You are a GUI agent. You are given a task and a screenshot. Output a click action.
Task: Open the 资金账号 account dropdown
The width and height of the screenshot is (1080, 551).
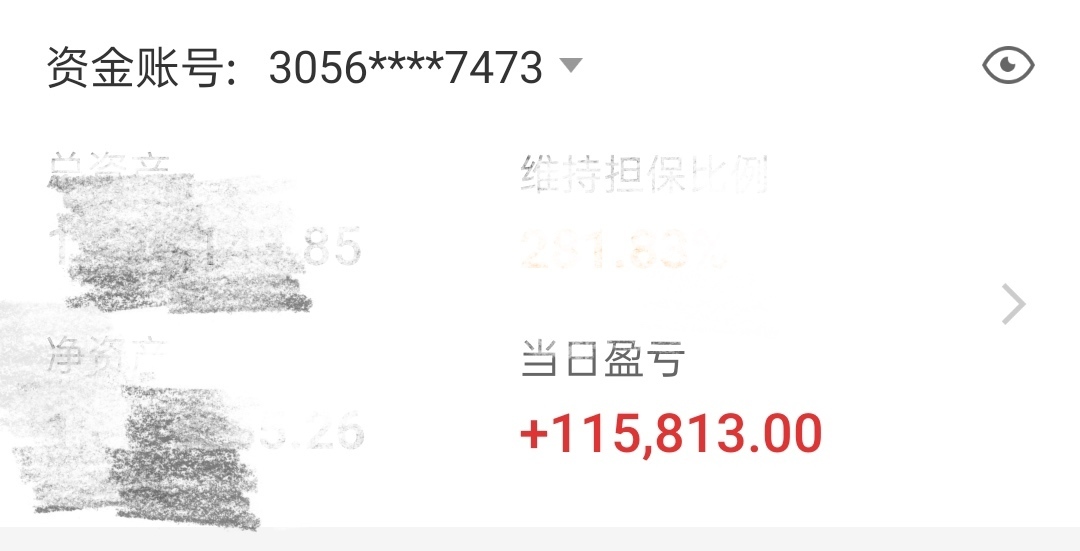tap(570, 67)
